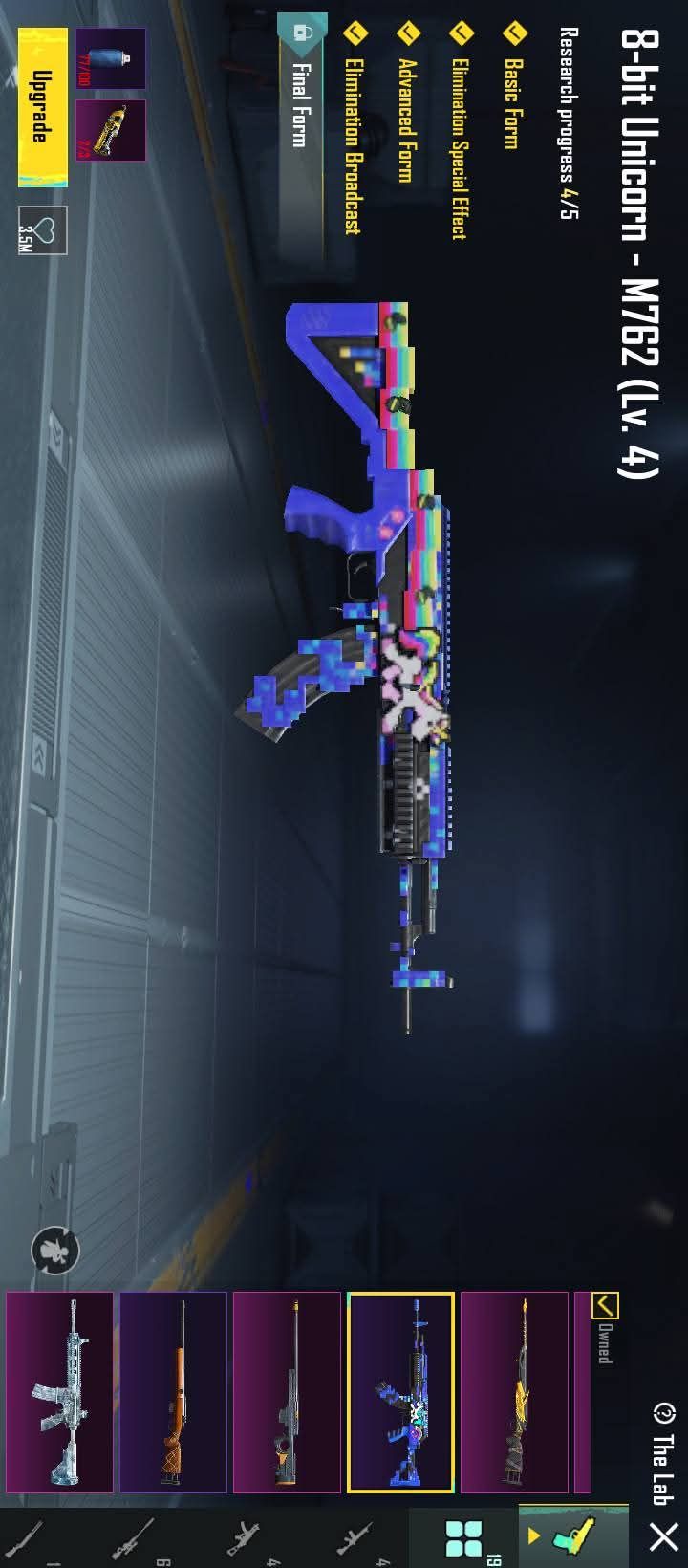
Task: Like this skin with the heart icon
Action: [x=43, y=229]
